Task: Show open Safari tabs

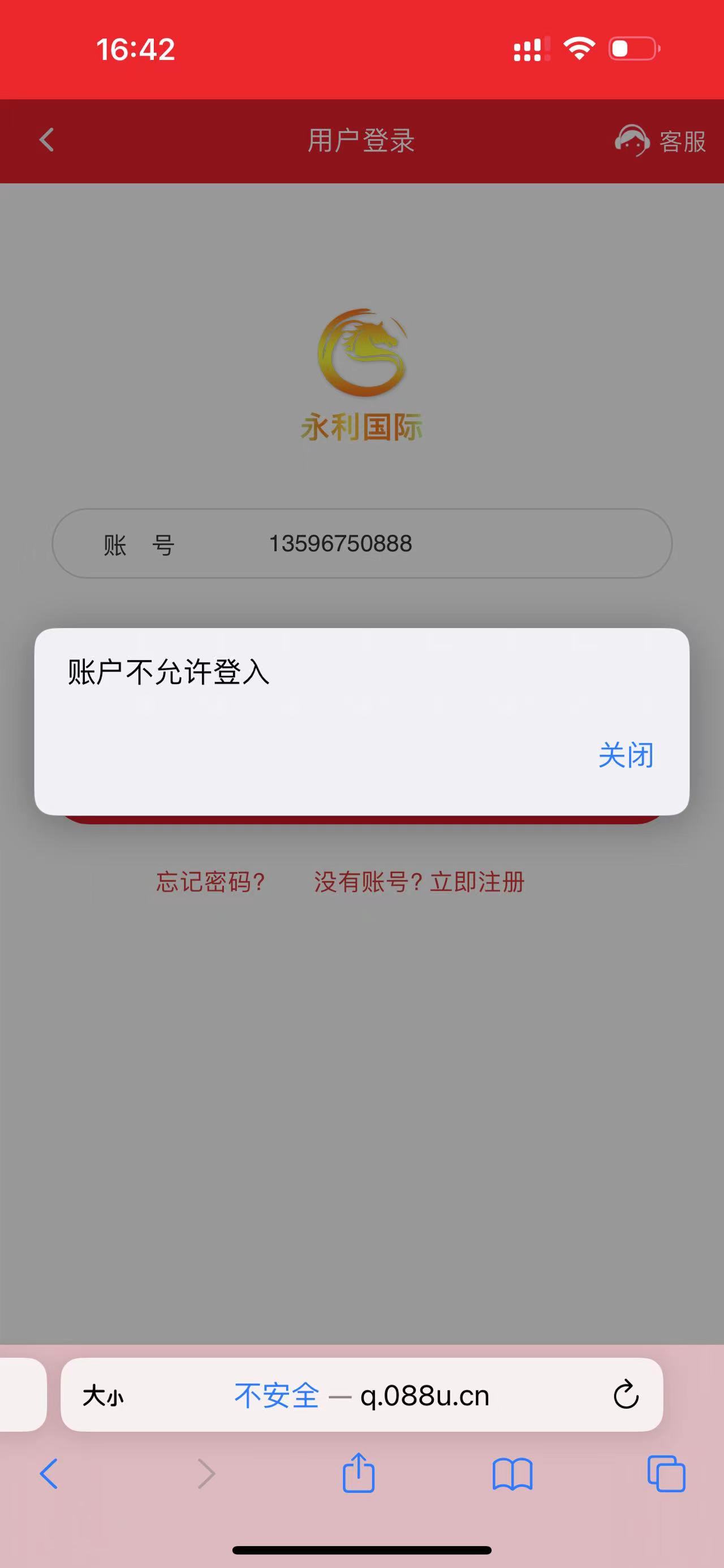Action: coord(666,1474)
